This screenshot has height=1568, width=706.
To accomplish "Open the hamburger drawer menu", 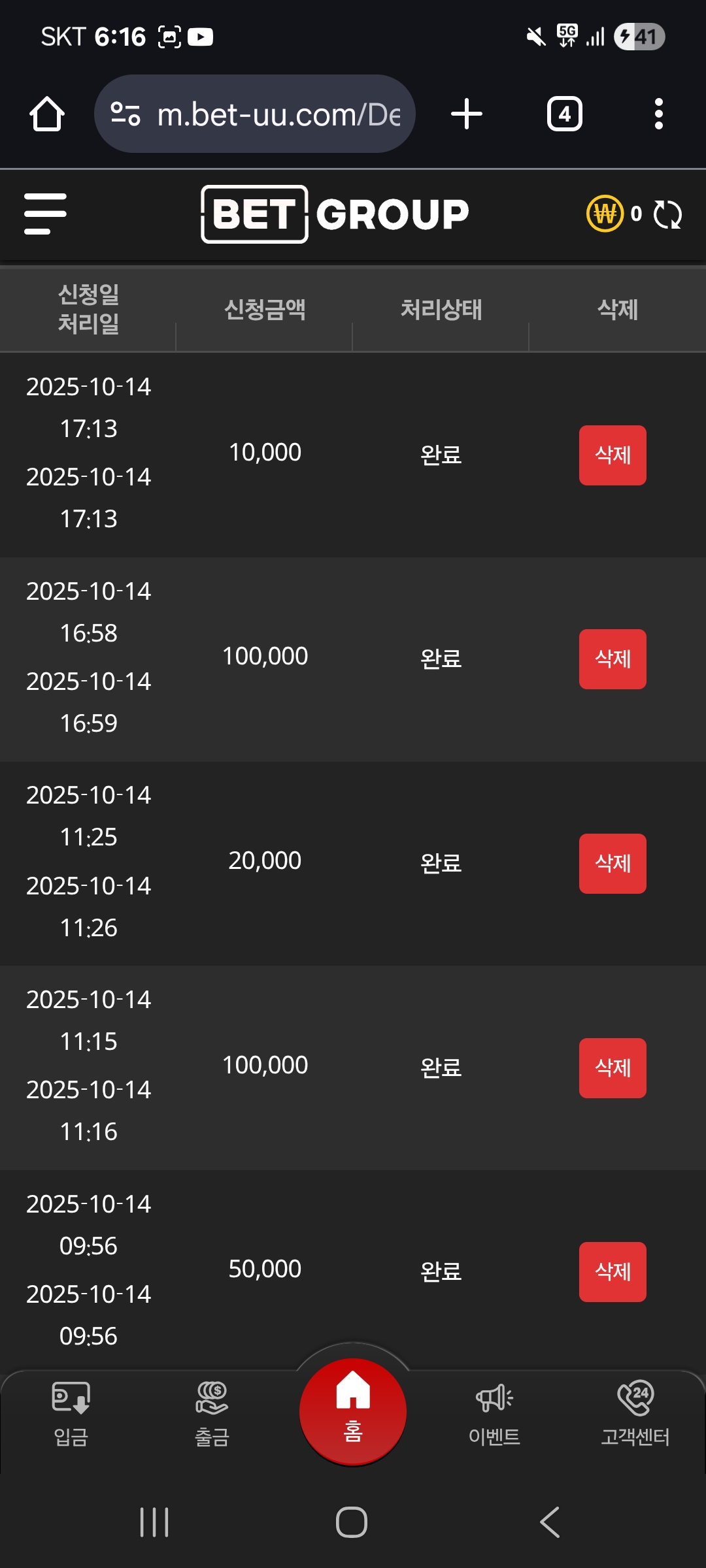I will tap(45, 214).
